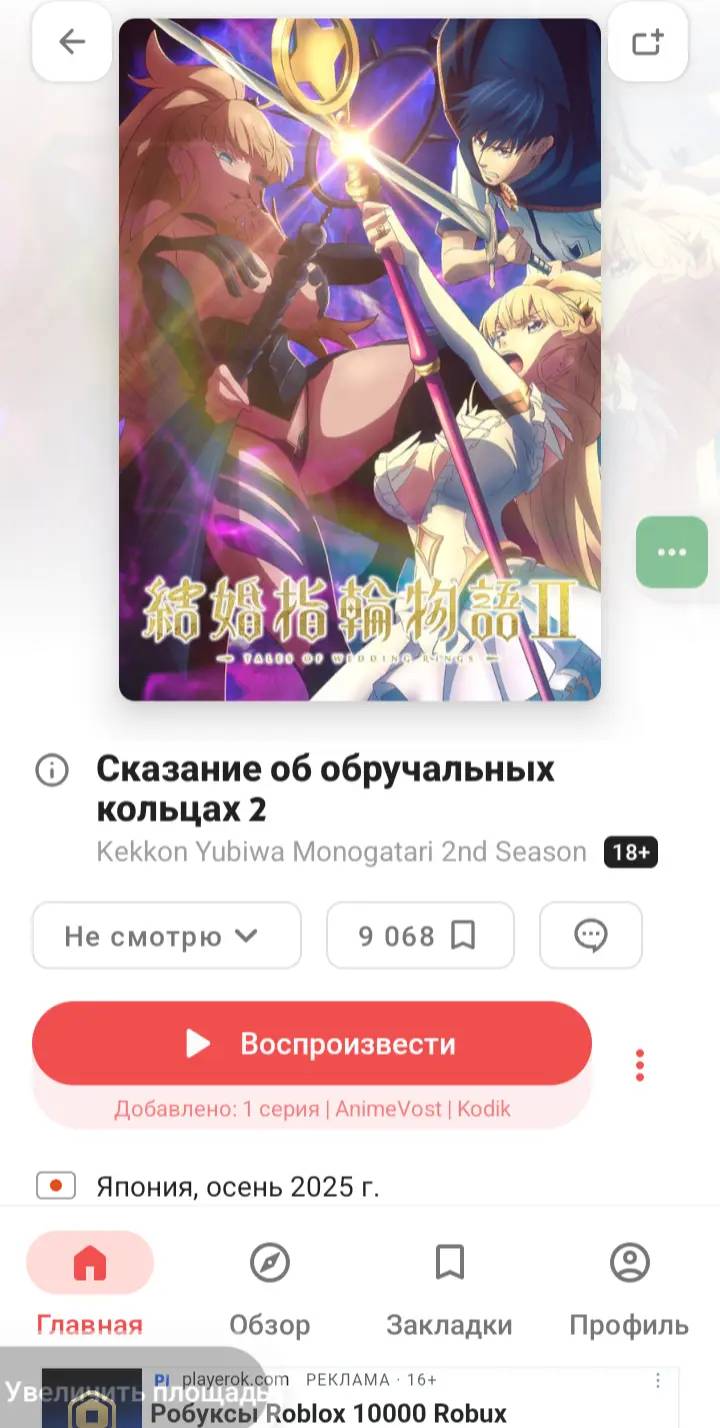The height and width of the screenshot is (1428, 720).
Task: Tap the anime poster image
Action: [x=360, y=359]
